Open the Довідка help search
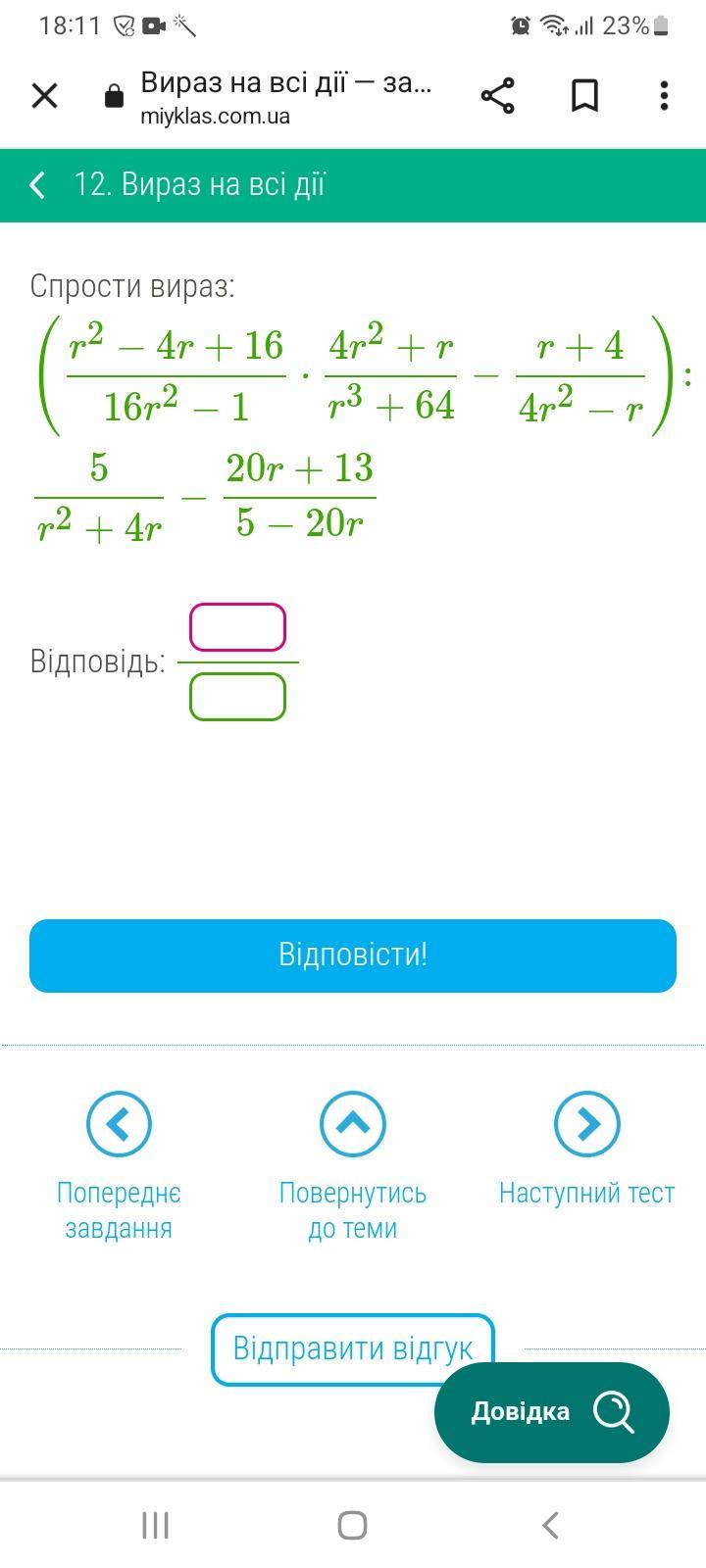 pyautogui.click(x=552, y=1412)
